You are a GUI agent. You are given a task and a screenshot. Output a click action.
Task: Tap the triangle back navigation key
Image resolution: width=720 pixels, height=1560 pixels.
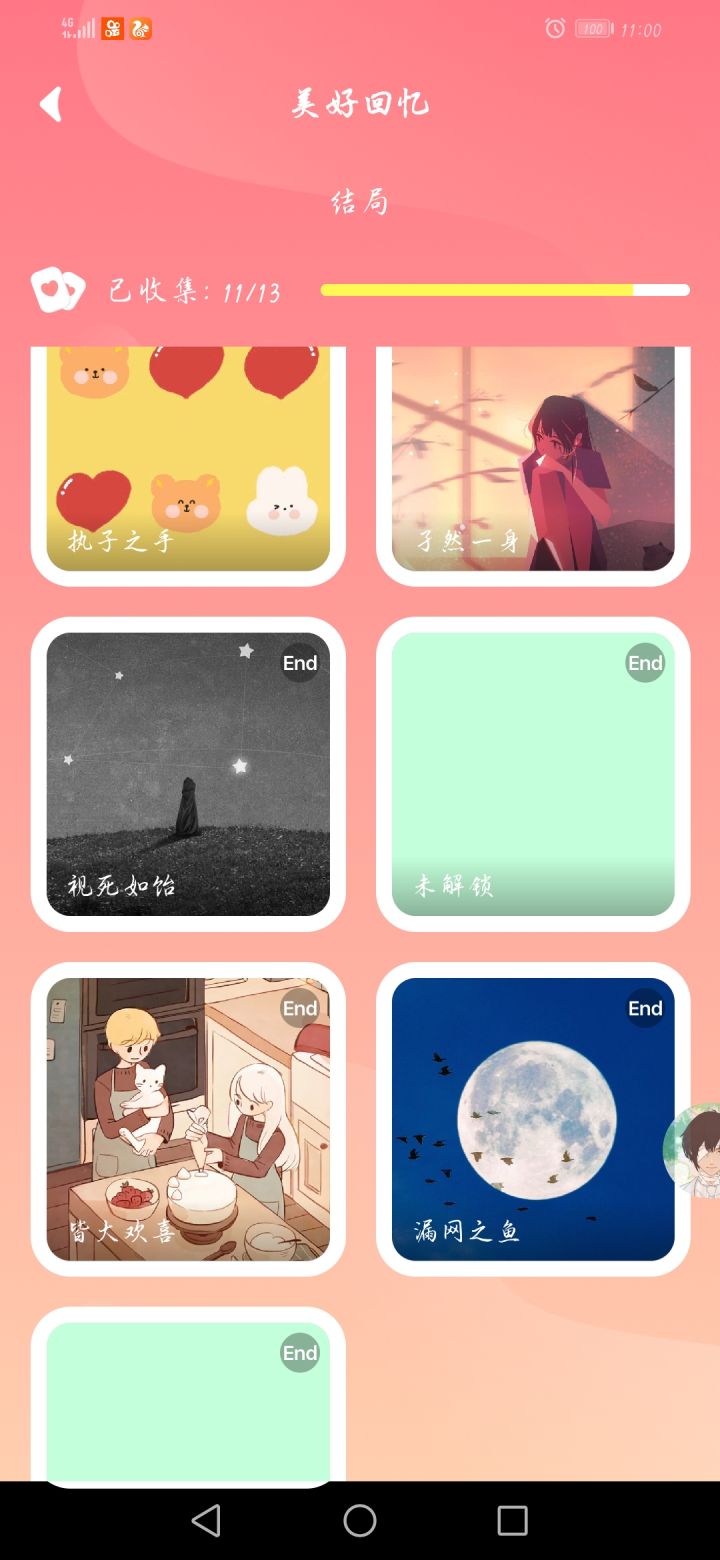pos(206,1520)
